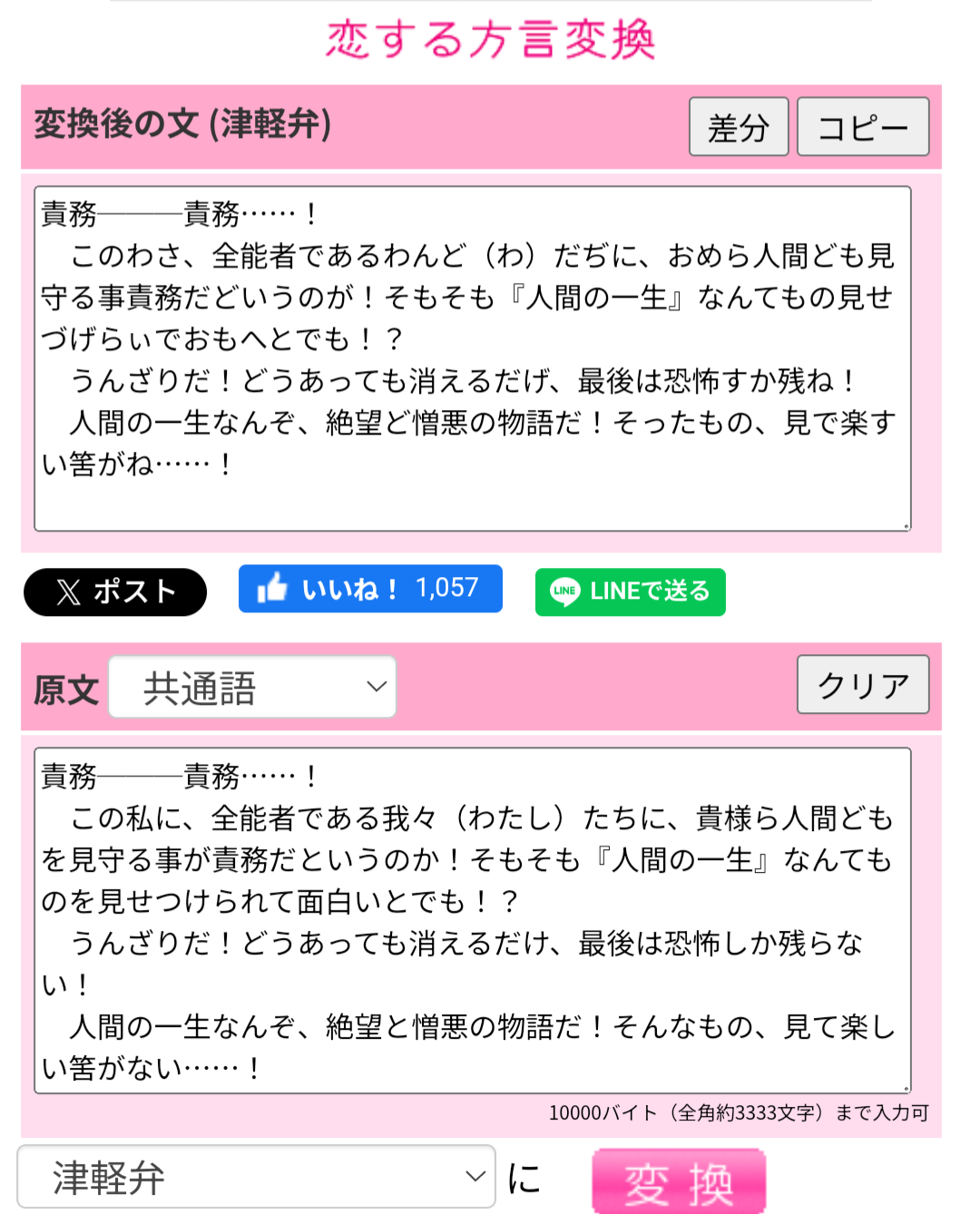This screenshot has width=980, height=1214.
Task: Tap the 差分 button
Action: 738,127
